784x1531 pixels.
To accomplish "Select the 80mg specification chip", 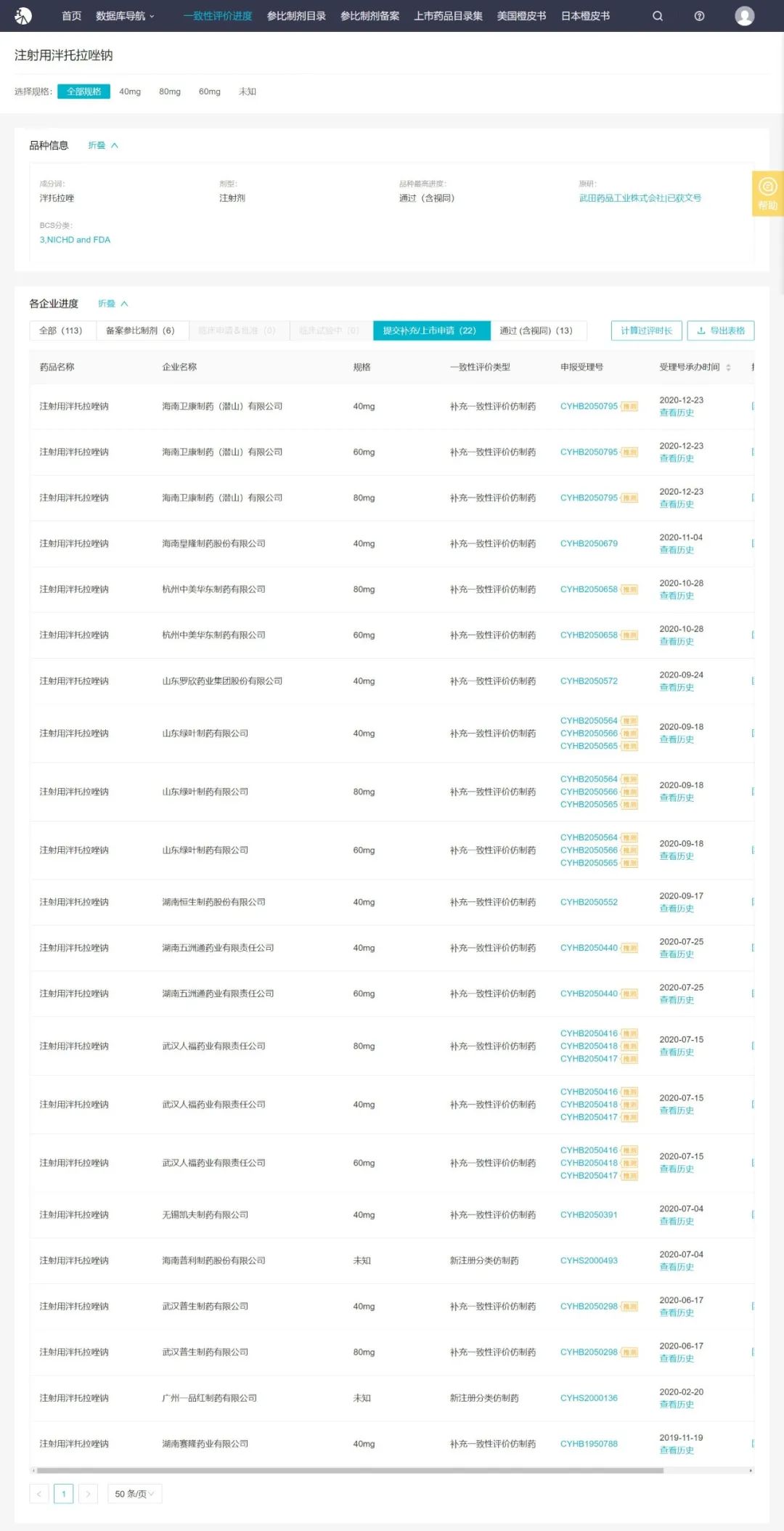I will [170, 92].
